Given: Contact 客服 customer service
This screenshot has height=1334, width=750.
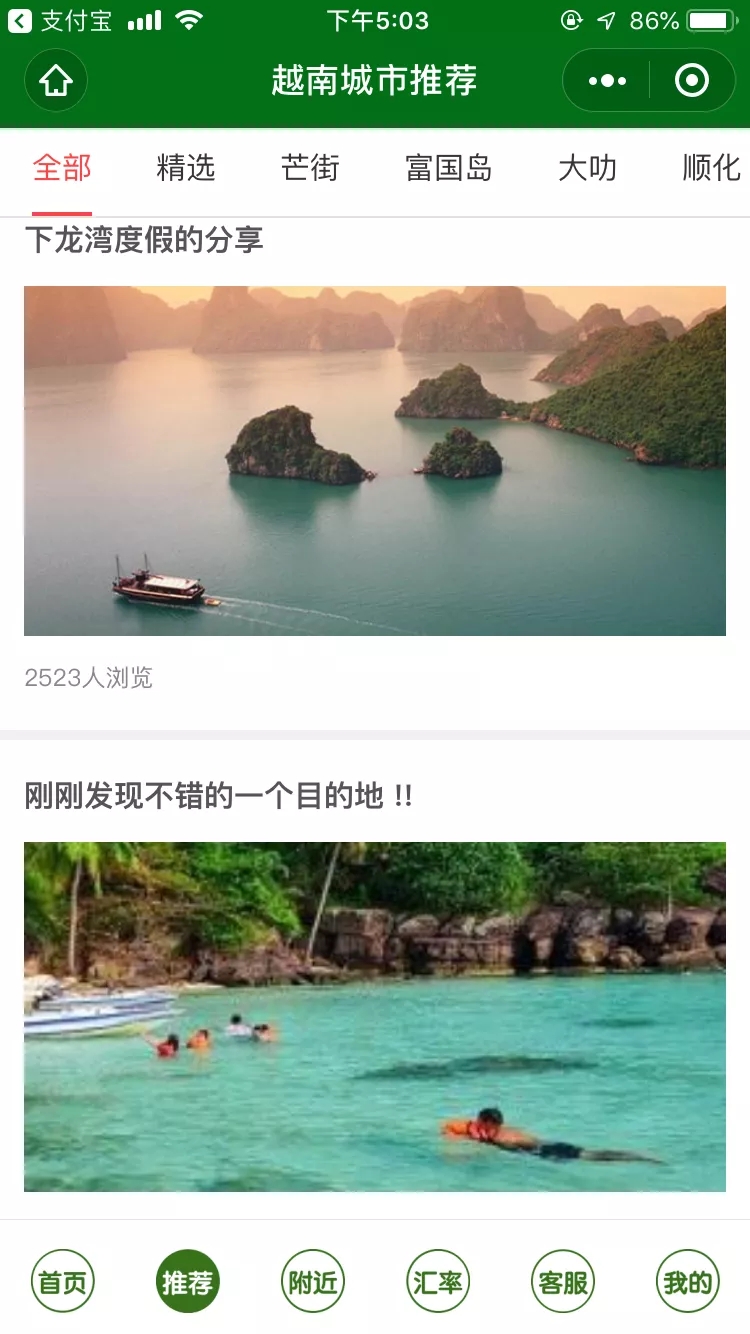Looking at the screenshot, I should coord(563,1282).
